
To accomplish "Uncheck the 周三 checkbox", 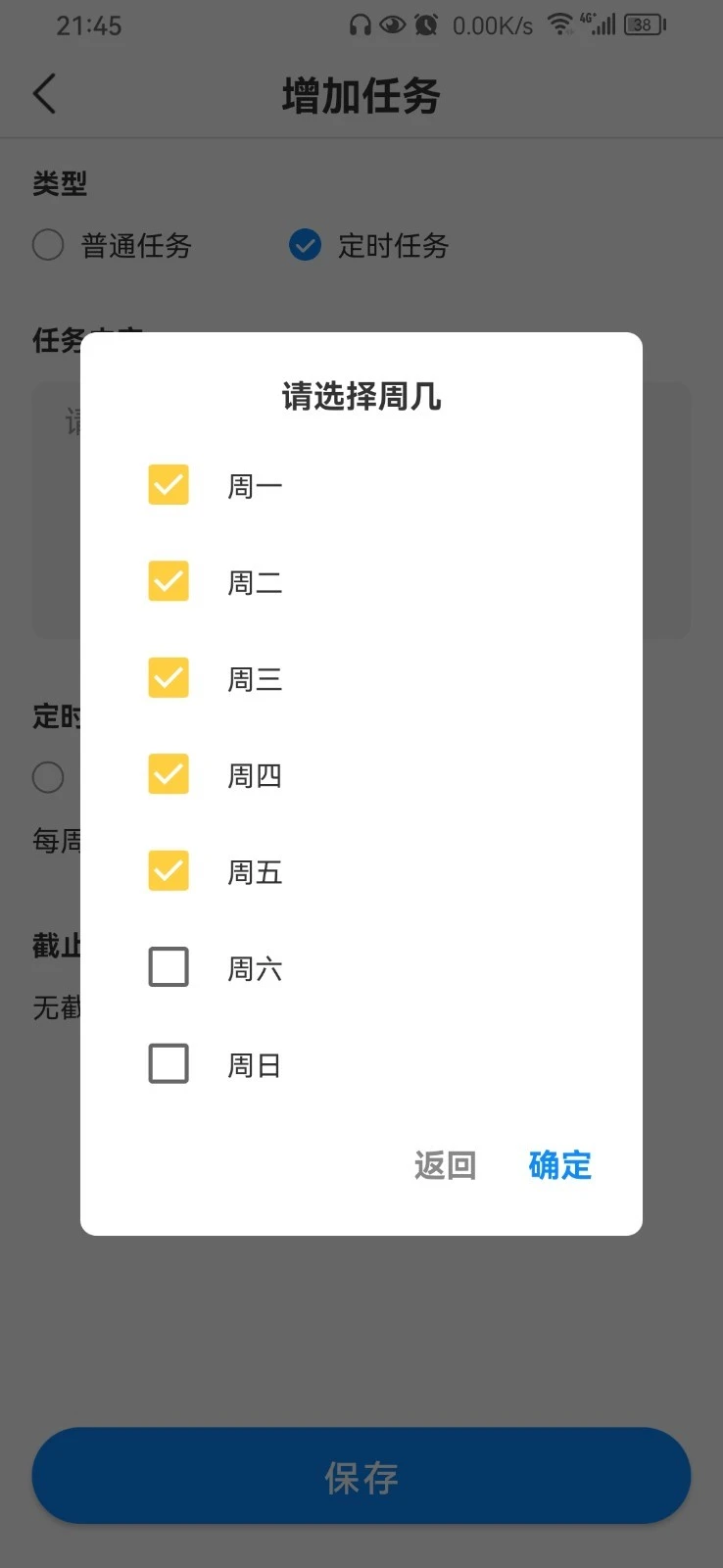I will [168, 677].
